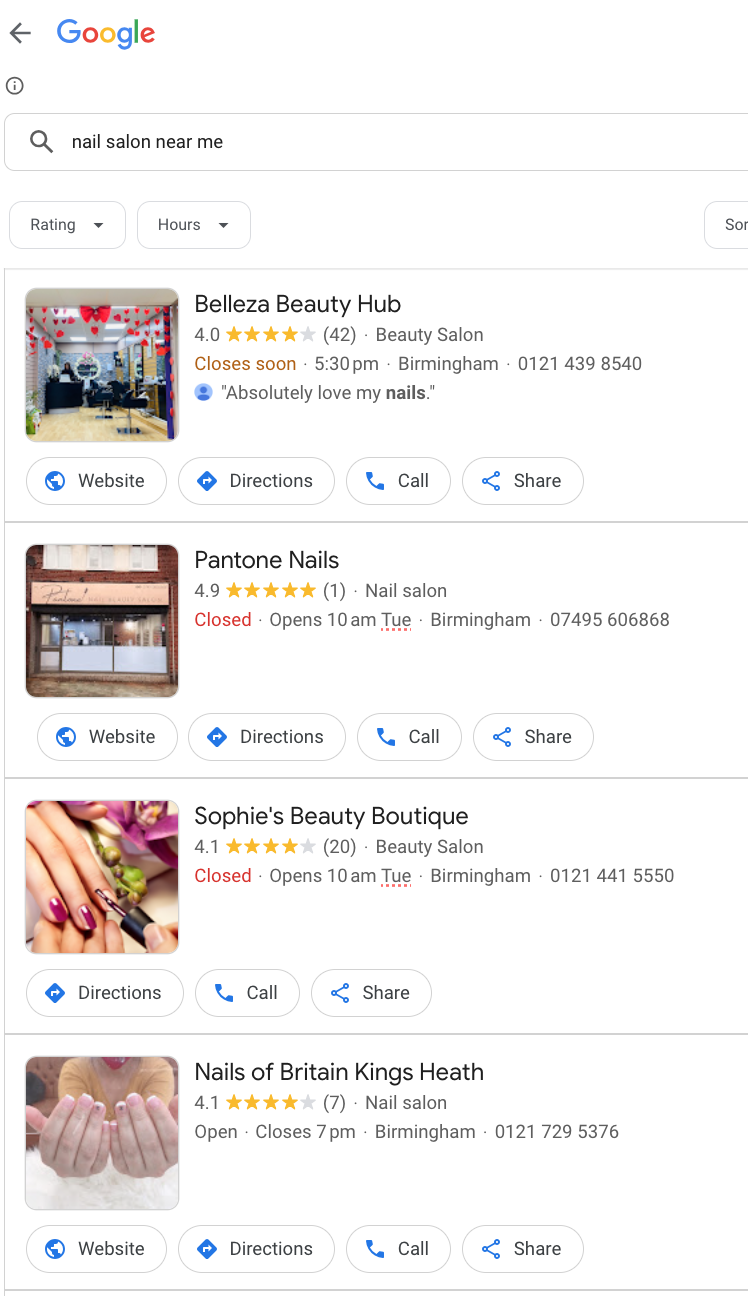Open the Belleza Beauty Hub listing
The width and height of the screenshot is (748, 1296).
point(297,304)
